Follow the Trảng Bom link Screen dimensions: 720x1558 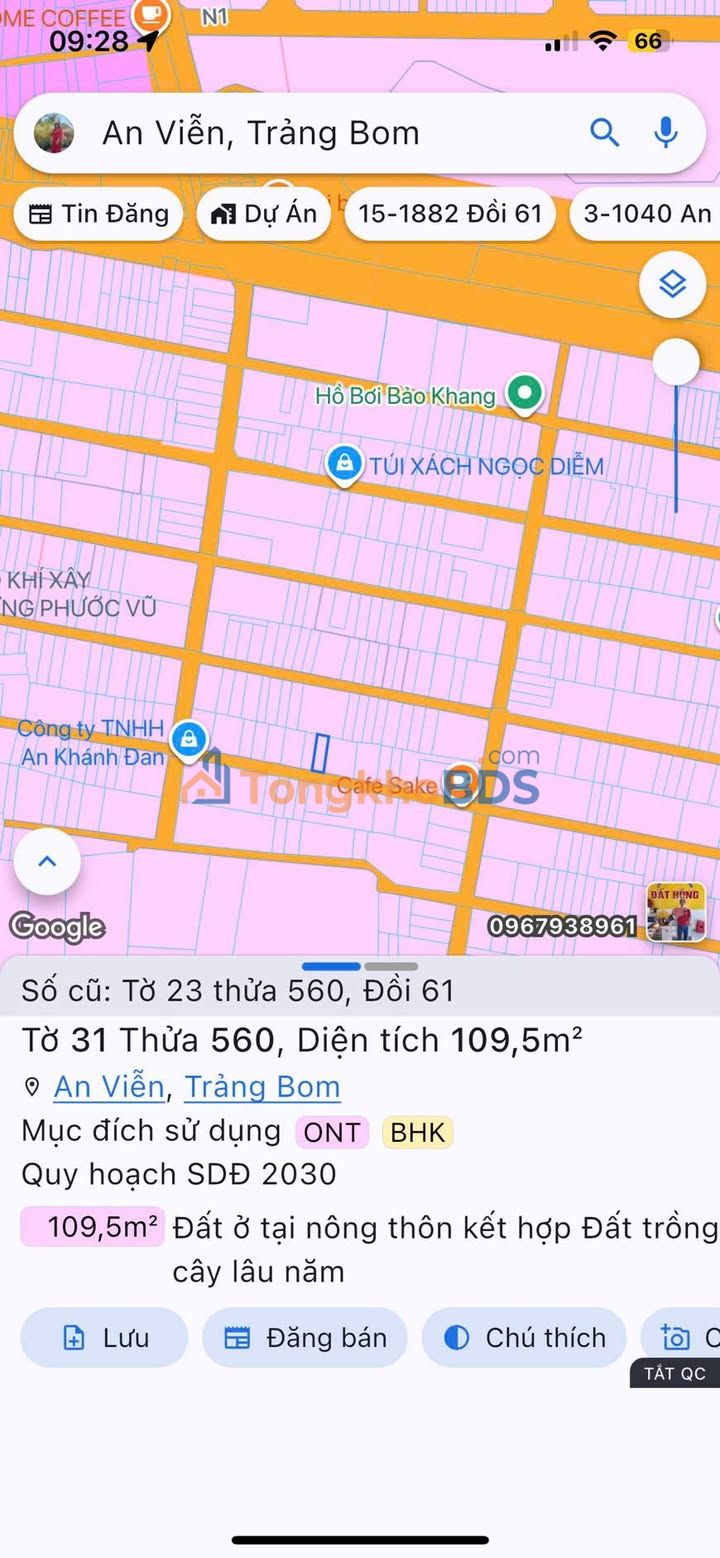[262, 1086]
